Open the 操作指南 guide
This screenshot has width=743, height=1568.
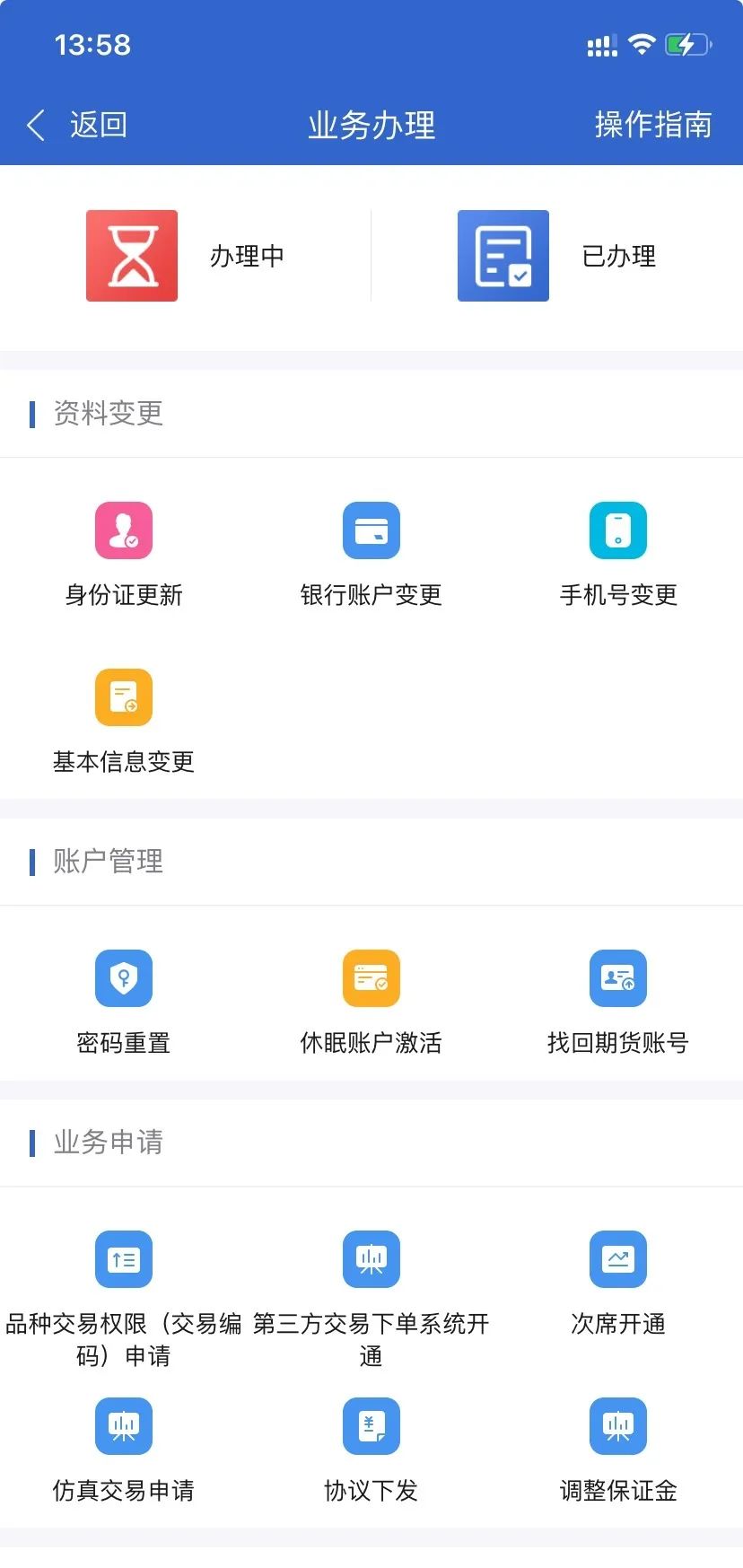pyautogui.click(x=652, y=125)
